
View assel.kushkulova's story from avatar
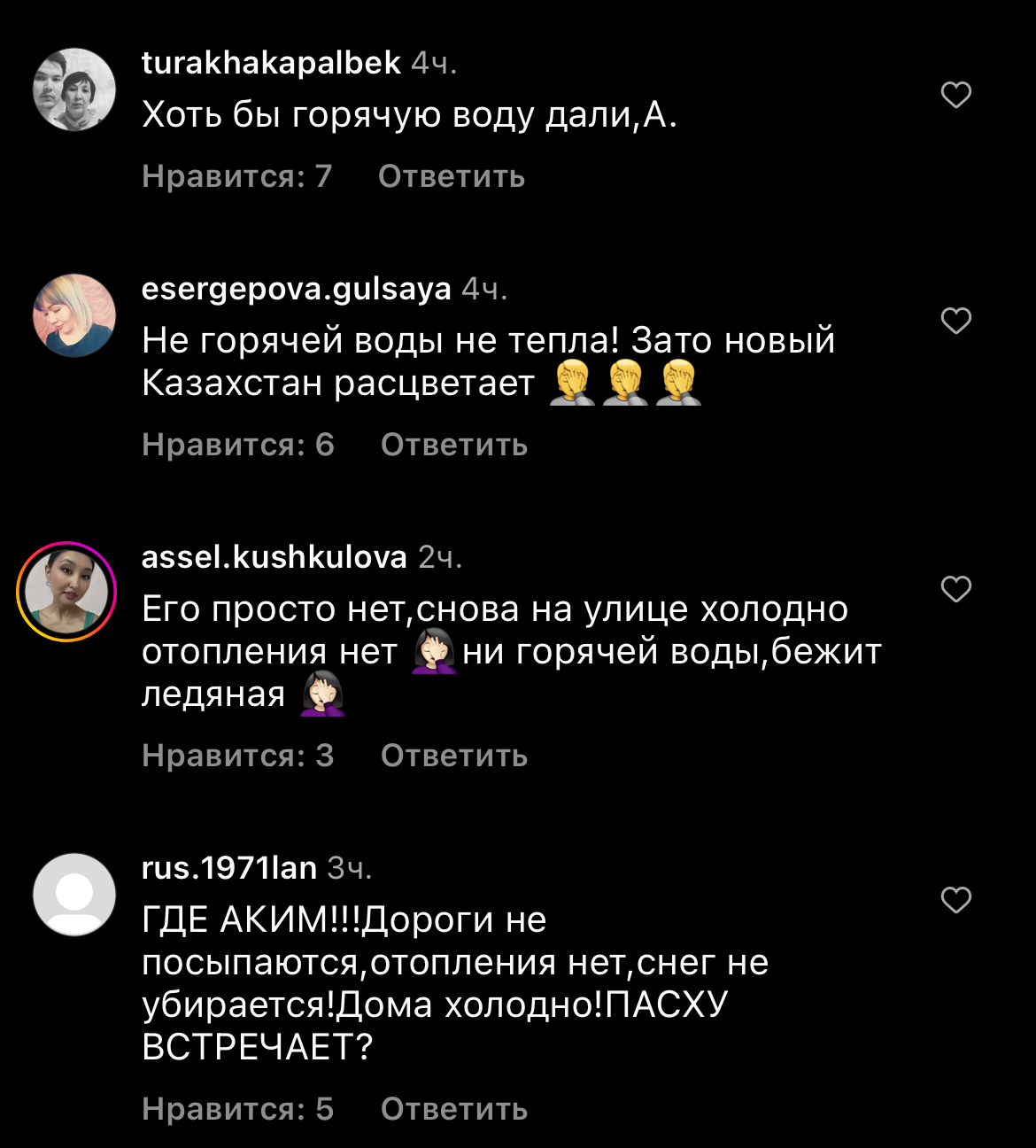click(67, 592)
